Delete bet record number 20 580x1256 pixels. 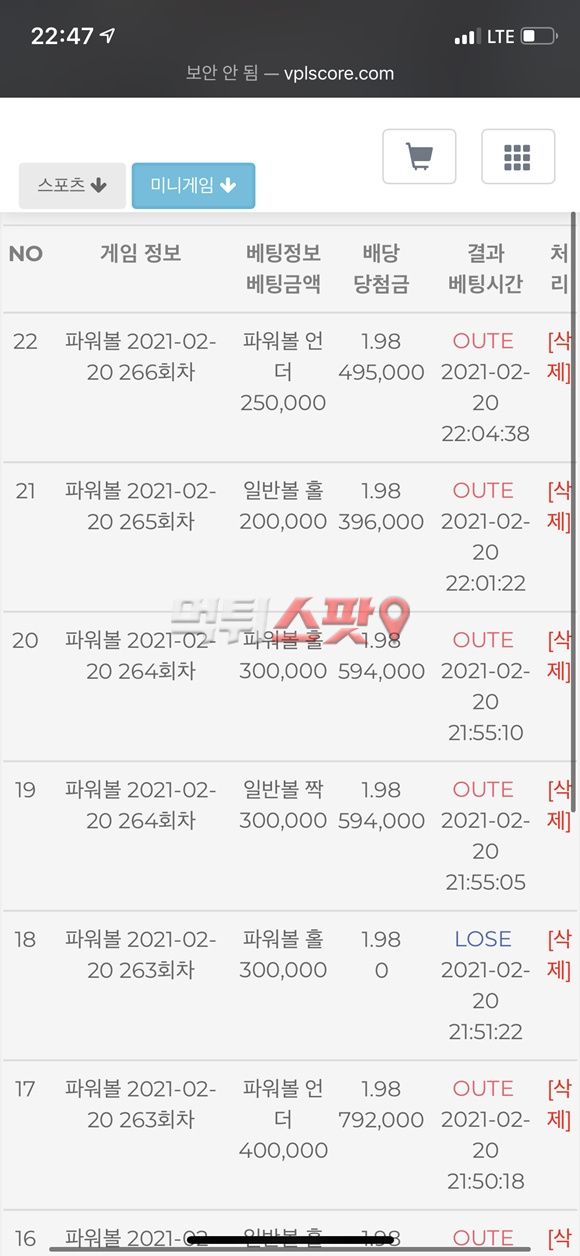point(559,655)
